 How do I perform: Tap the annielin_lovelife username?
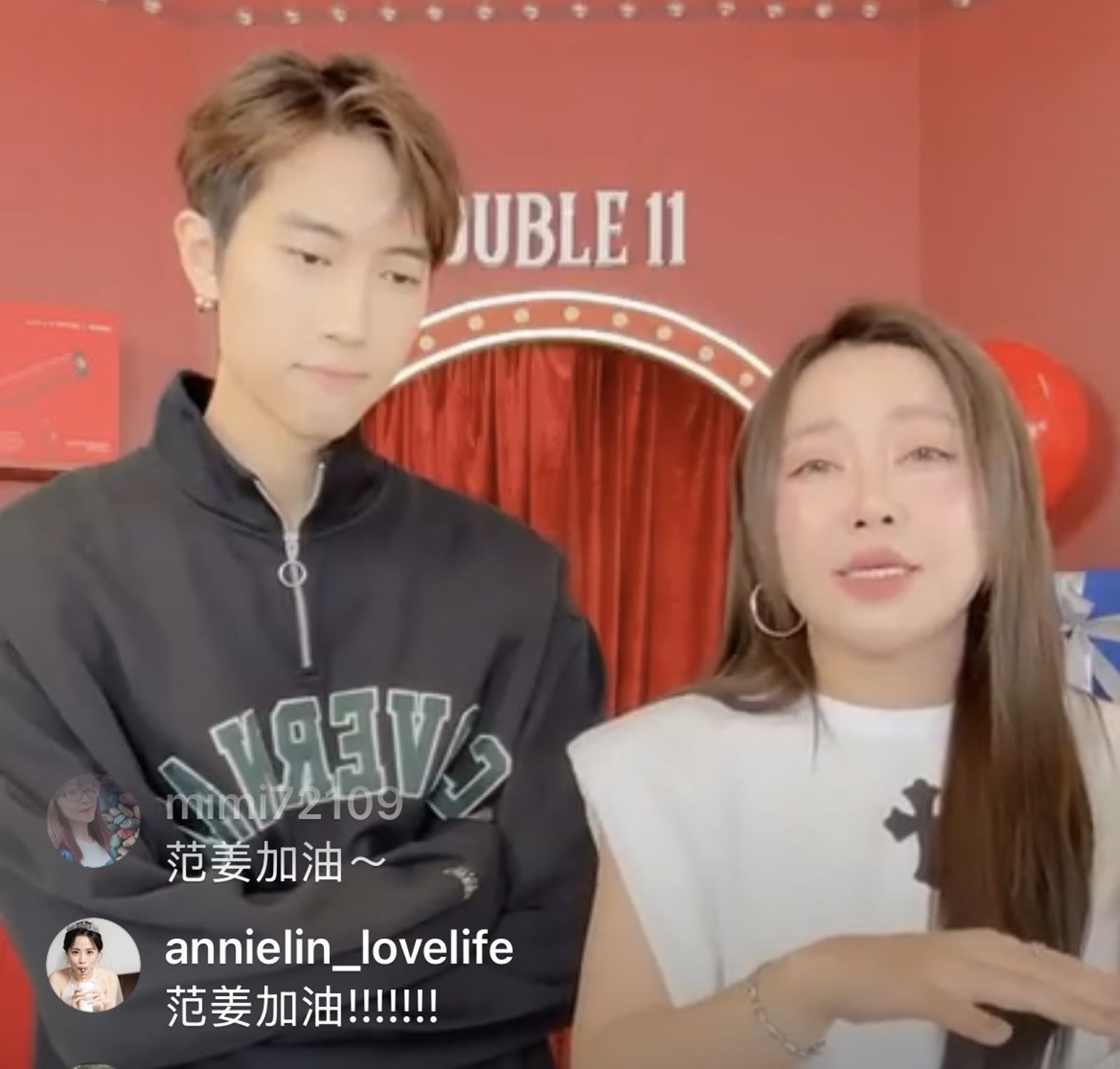339,949
